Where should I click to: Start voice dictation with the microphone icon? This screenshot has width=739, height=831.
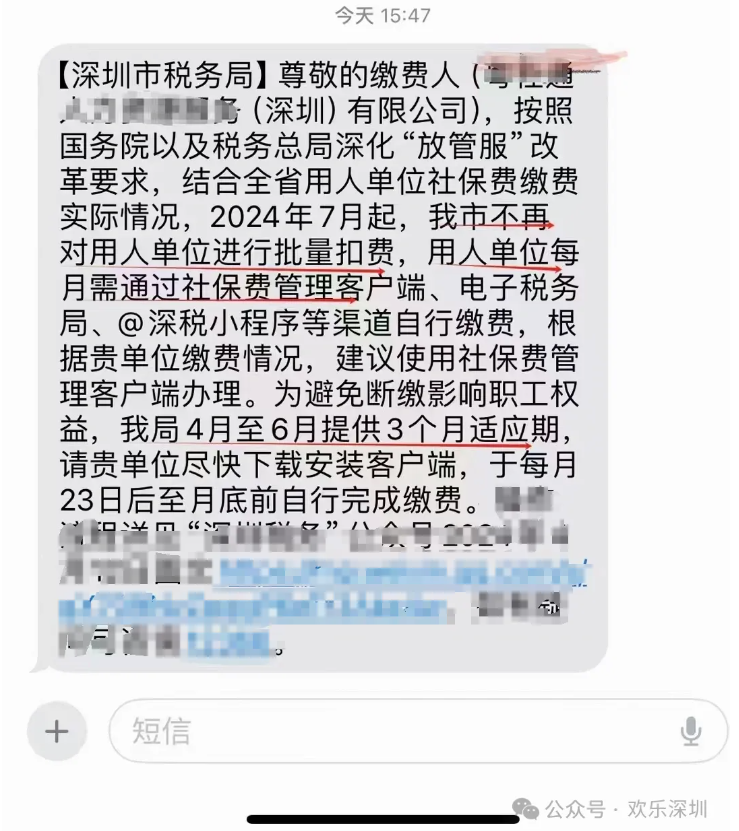tap(690, 732)
